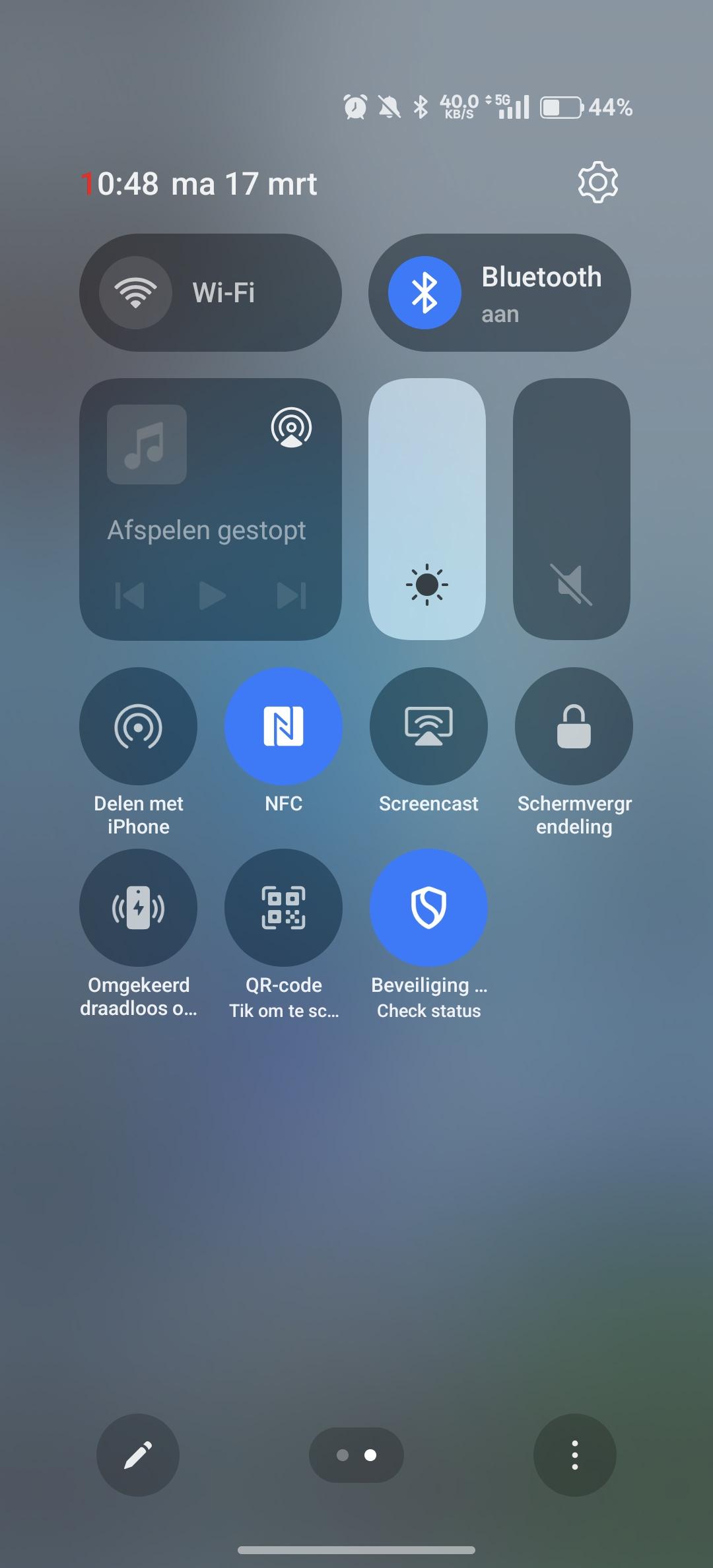Disable NFC
713x1568 pixels.
pos(283,727)
